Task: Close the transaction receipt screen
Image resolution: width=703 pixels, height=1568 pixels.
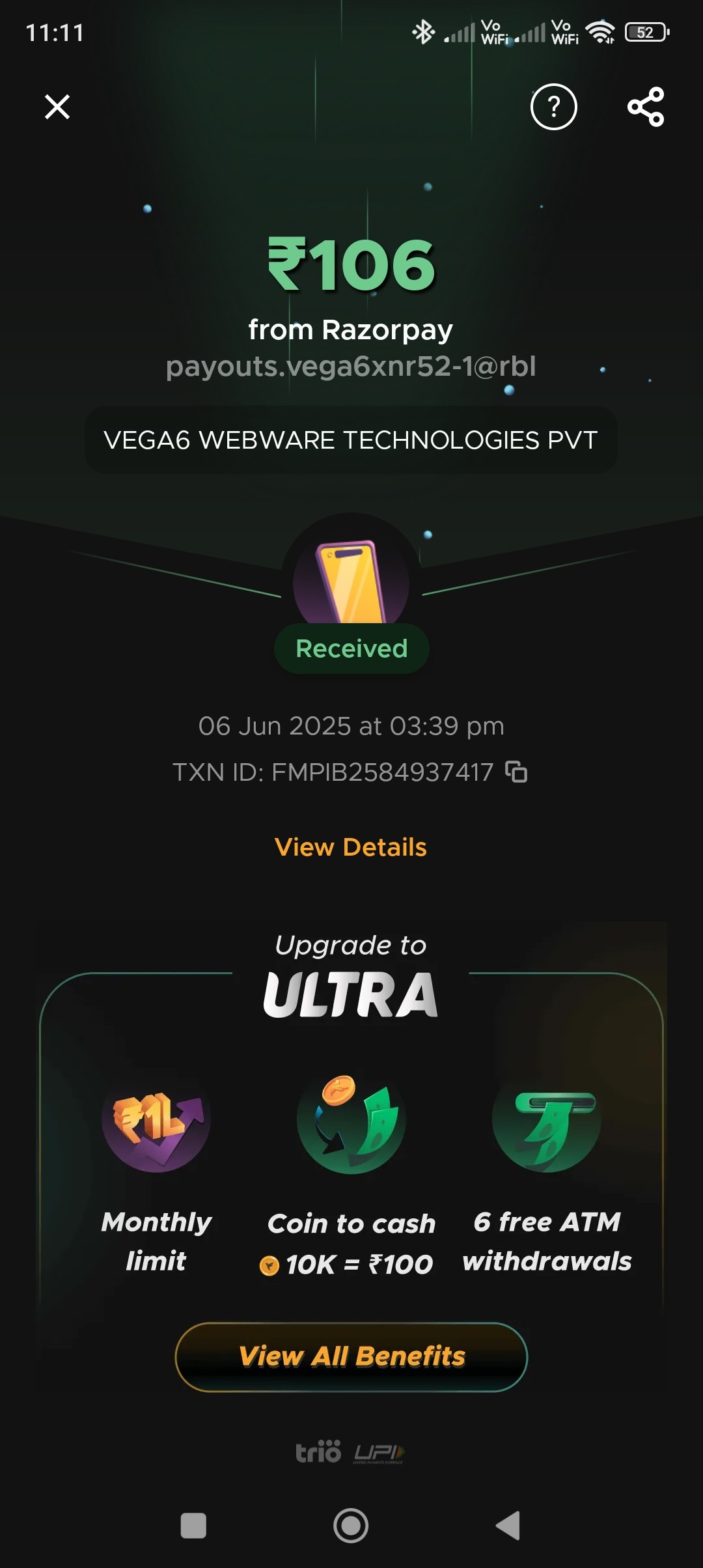Action: point(57,107)
